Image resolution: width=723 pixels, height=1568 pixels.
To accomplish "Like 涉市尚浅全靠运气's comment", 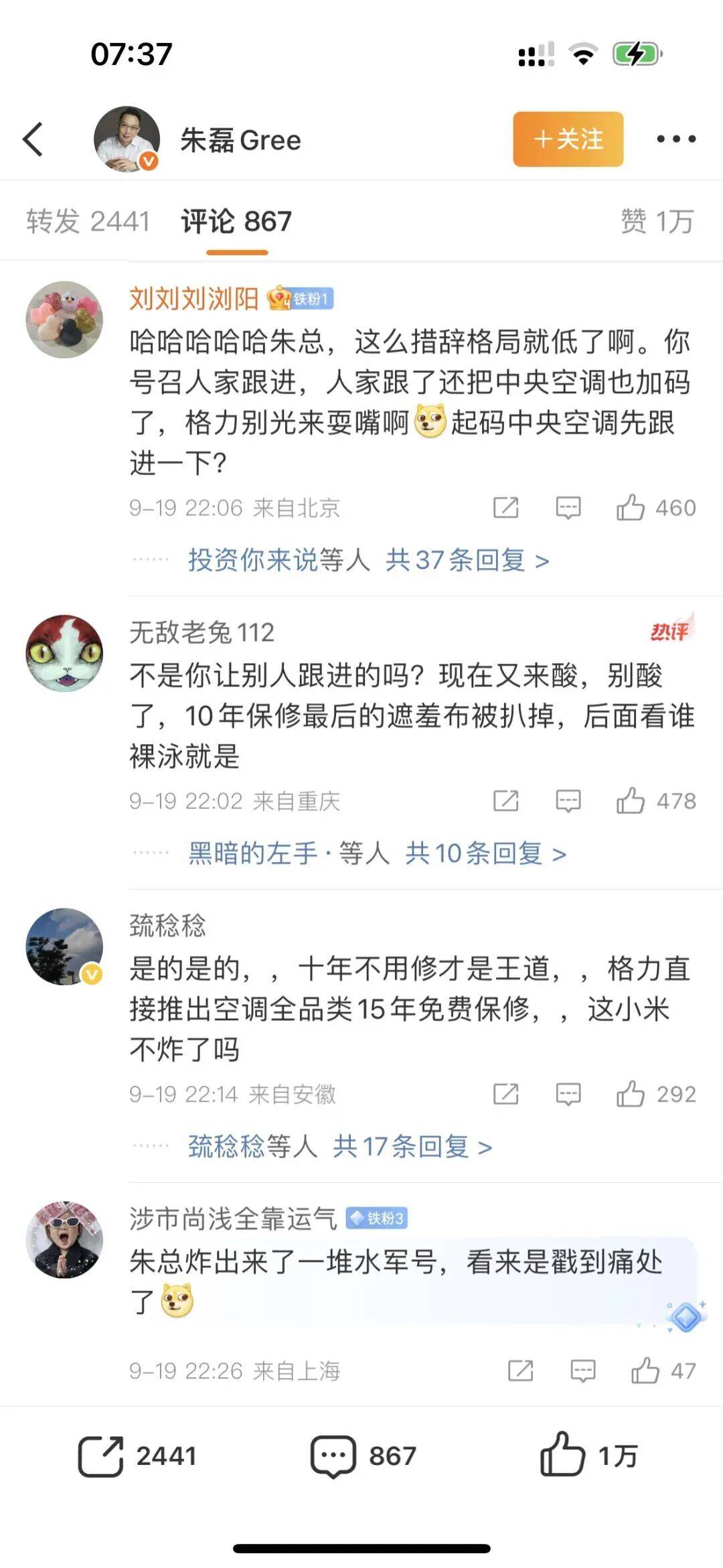I will 645,1370.
